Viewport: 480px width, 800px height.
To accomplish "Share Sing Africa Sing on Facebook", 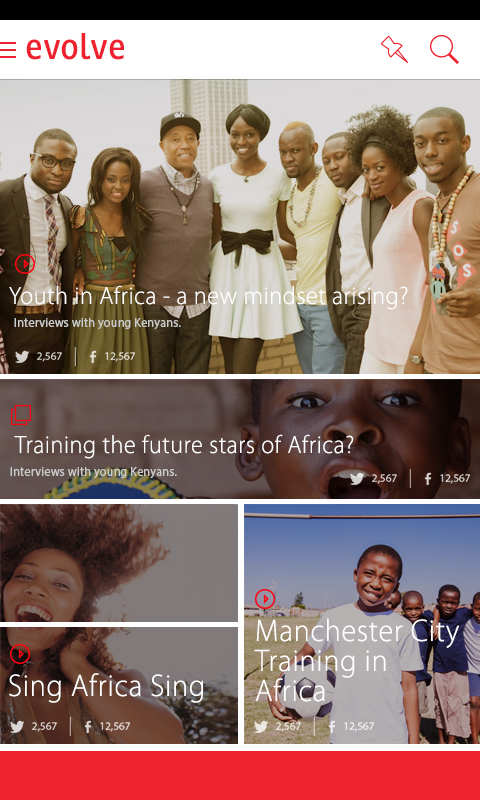I will [x=107, y=726].
